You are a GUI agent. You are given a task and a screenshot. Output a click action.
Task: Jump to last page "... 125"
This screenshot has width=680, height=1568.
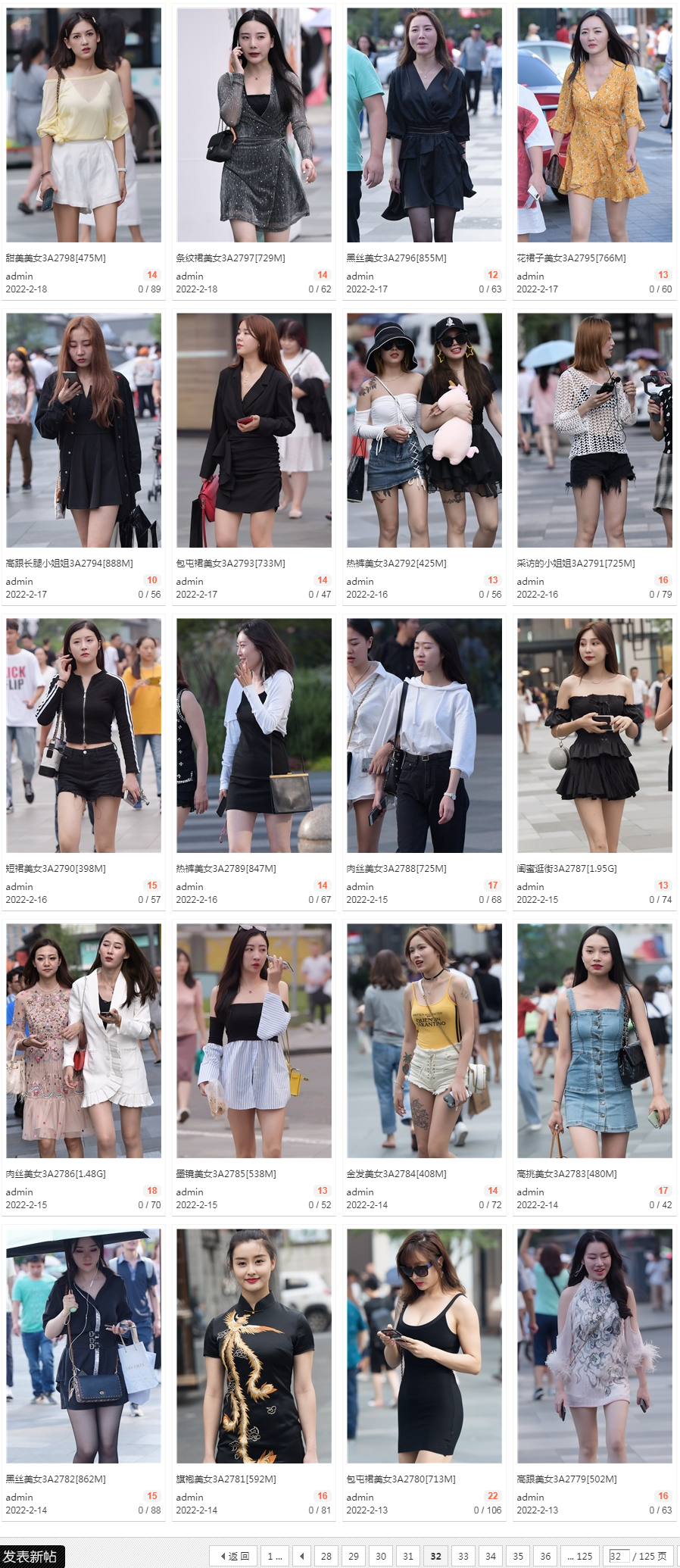(x=579, y=1556)
